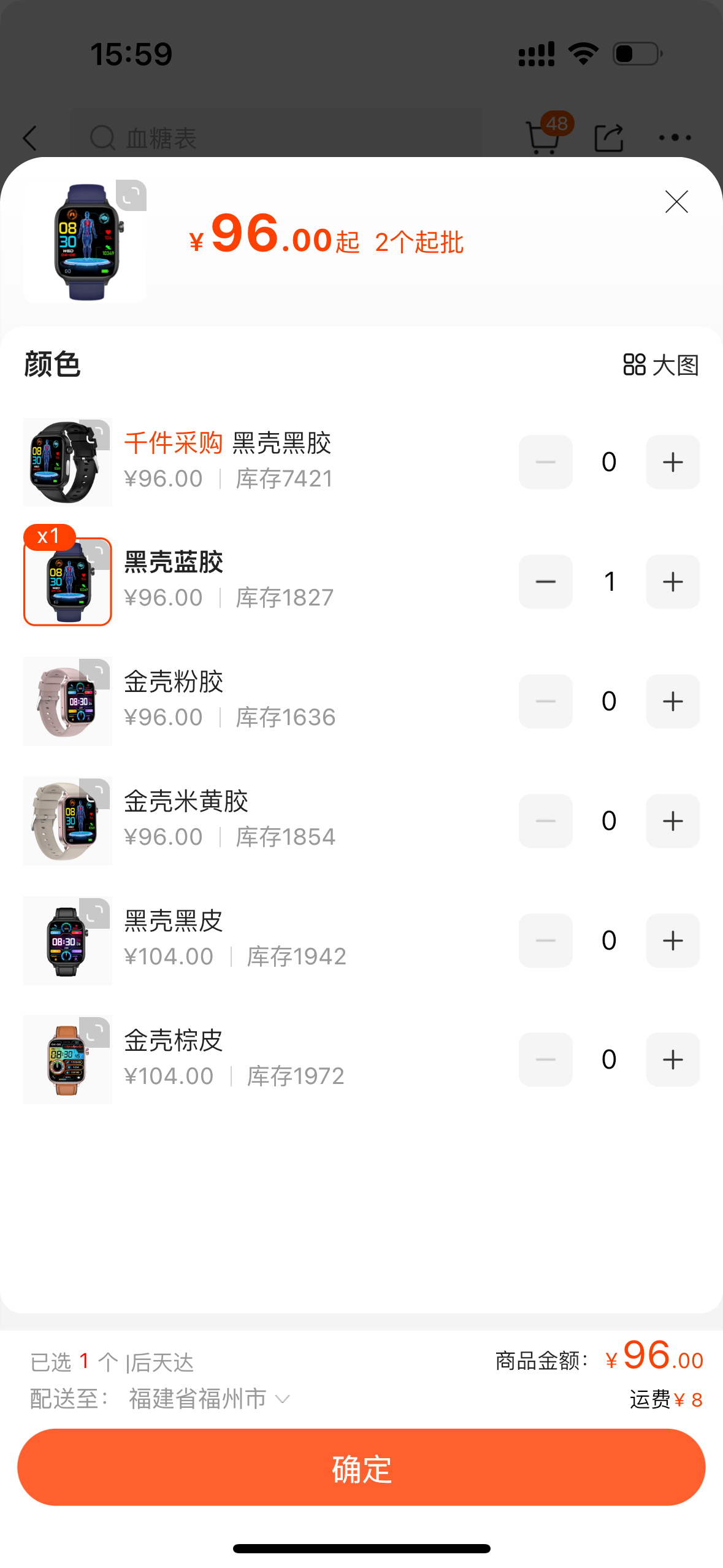The height and width of the screenshot is (1568, 723).
Task: Decrease quantity for 黑壳蓝胶
Action: (545, 582)
